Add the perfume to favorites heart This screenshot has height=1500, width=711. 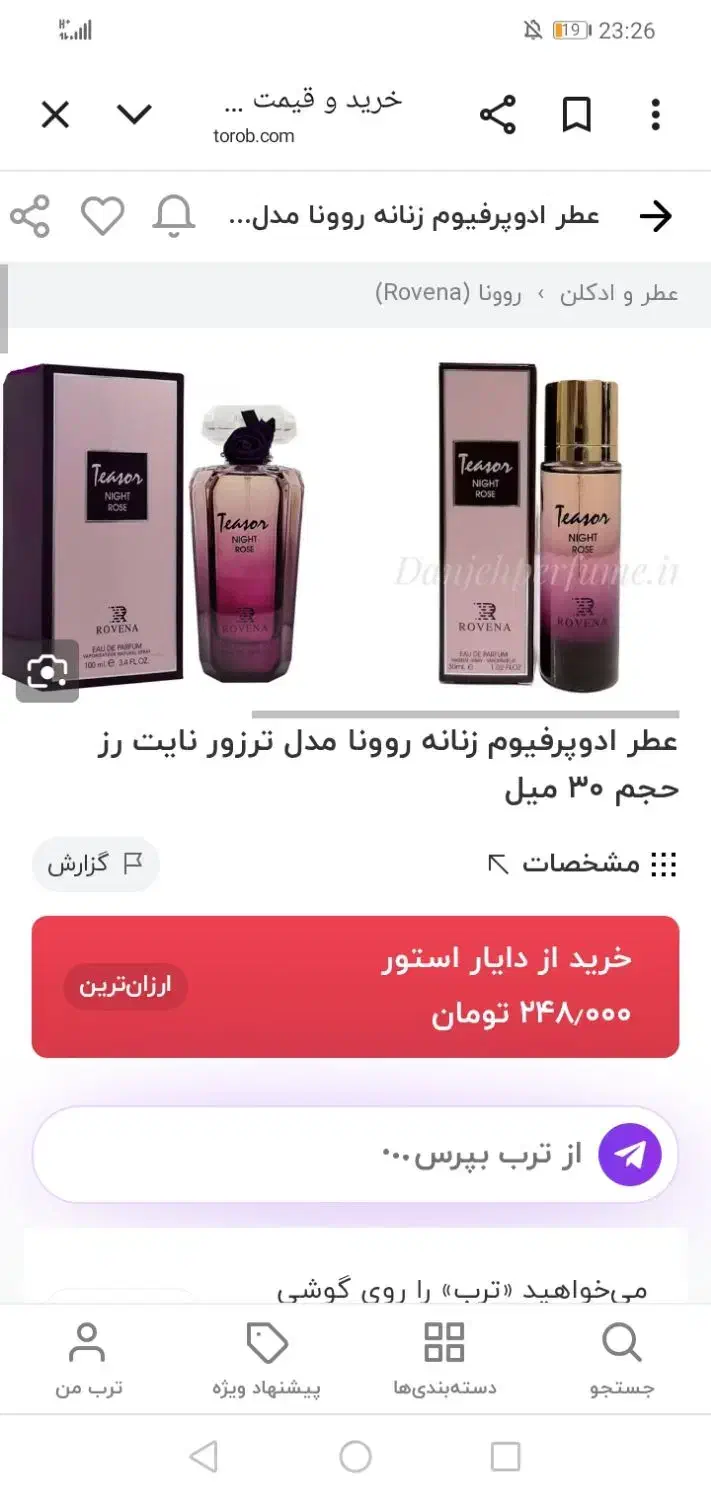pyautogui.click(x=102, y=216)
